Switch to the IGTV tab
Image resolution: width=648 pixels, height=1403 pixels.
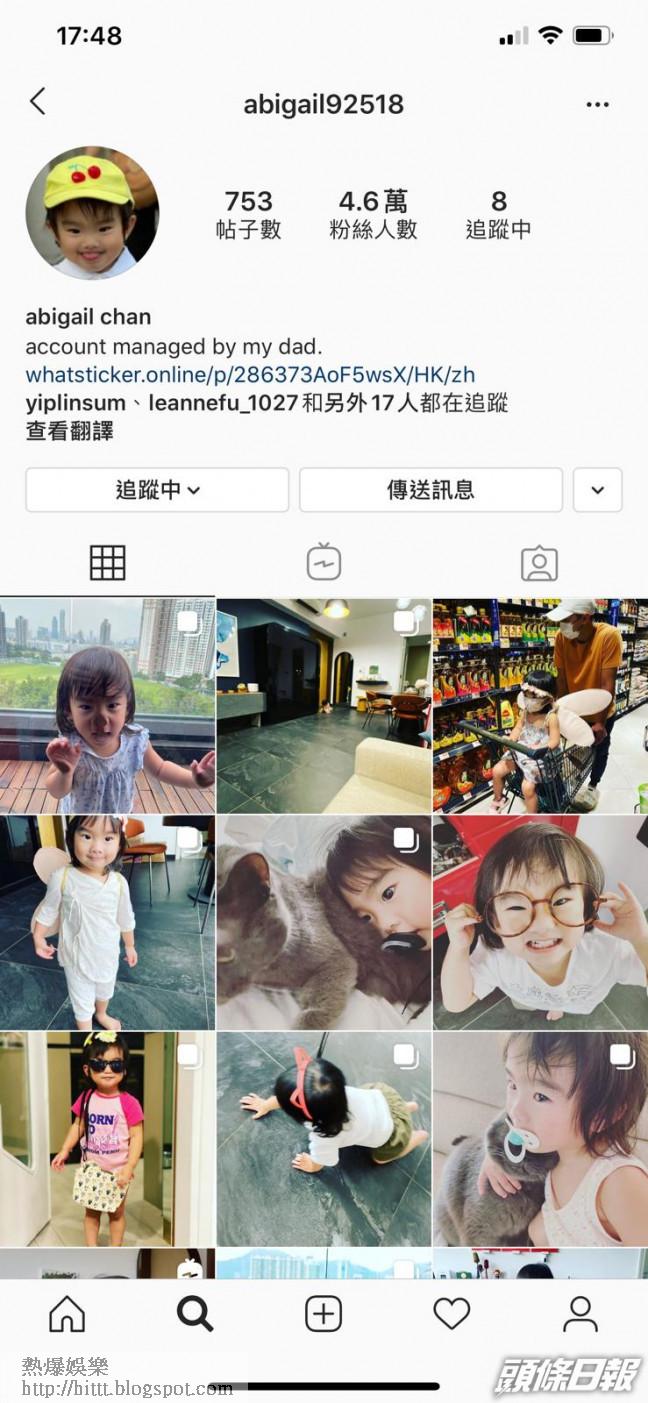(x=323, y=563)
